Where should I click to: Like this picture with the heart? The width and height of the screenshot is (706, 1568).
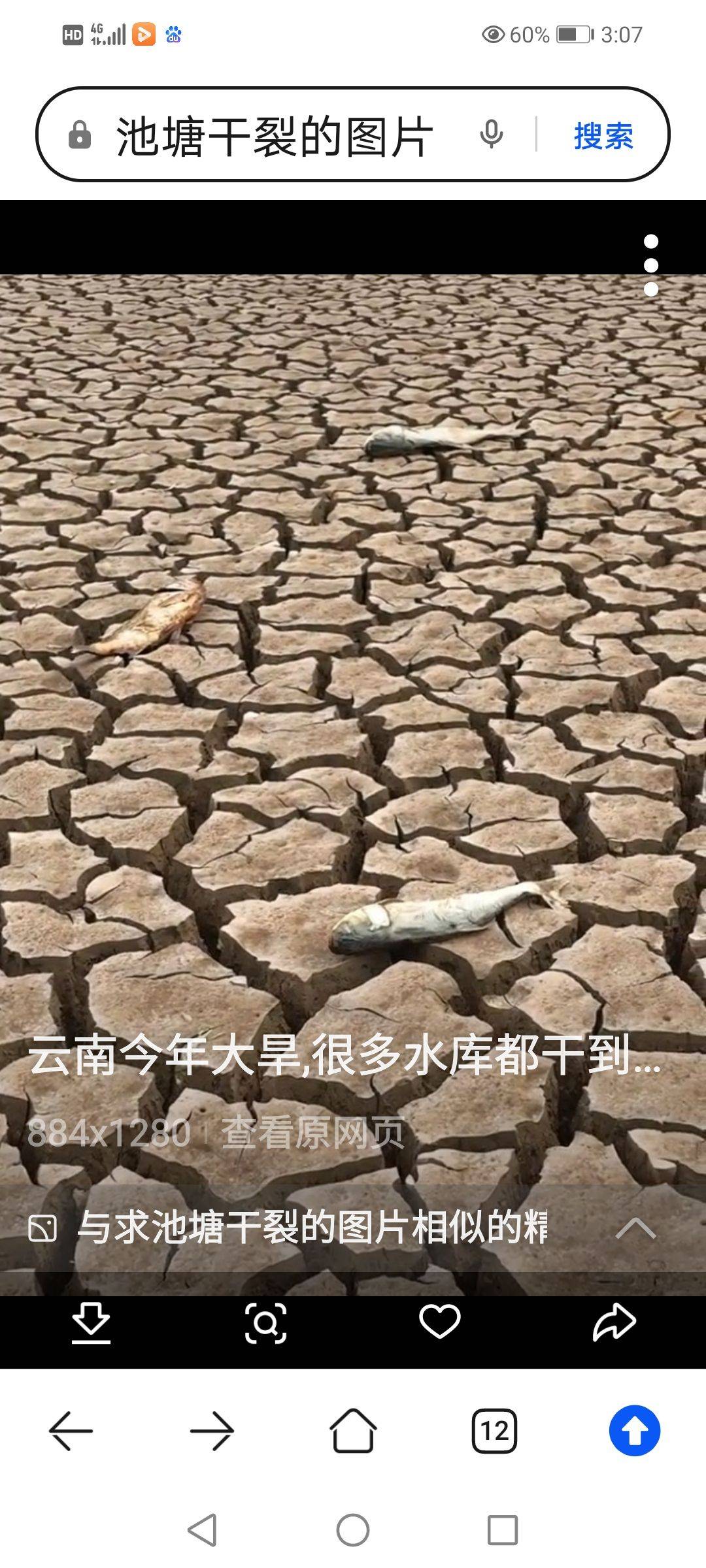[439, 1321]
